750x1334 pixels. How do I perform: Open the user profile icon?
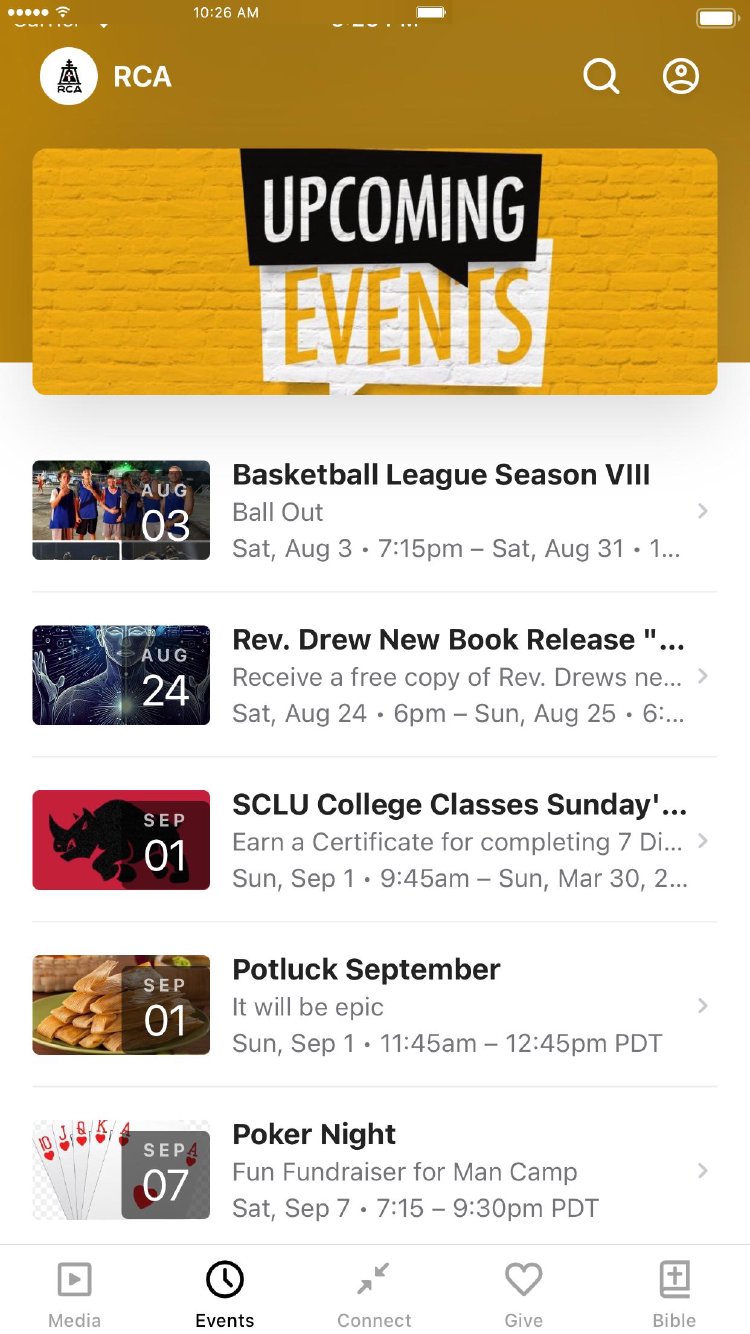click(x=681, y=76)
